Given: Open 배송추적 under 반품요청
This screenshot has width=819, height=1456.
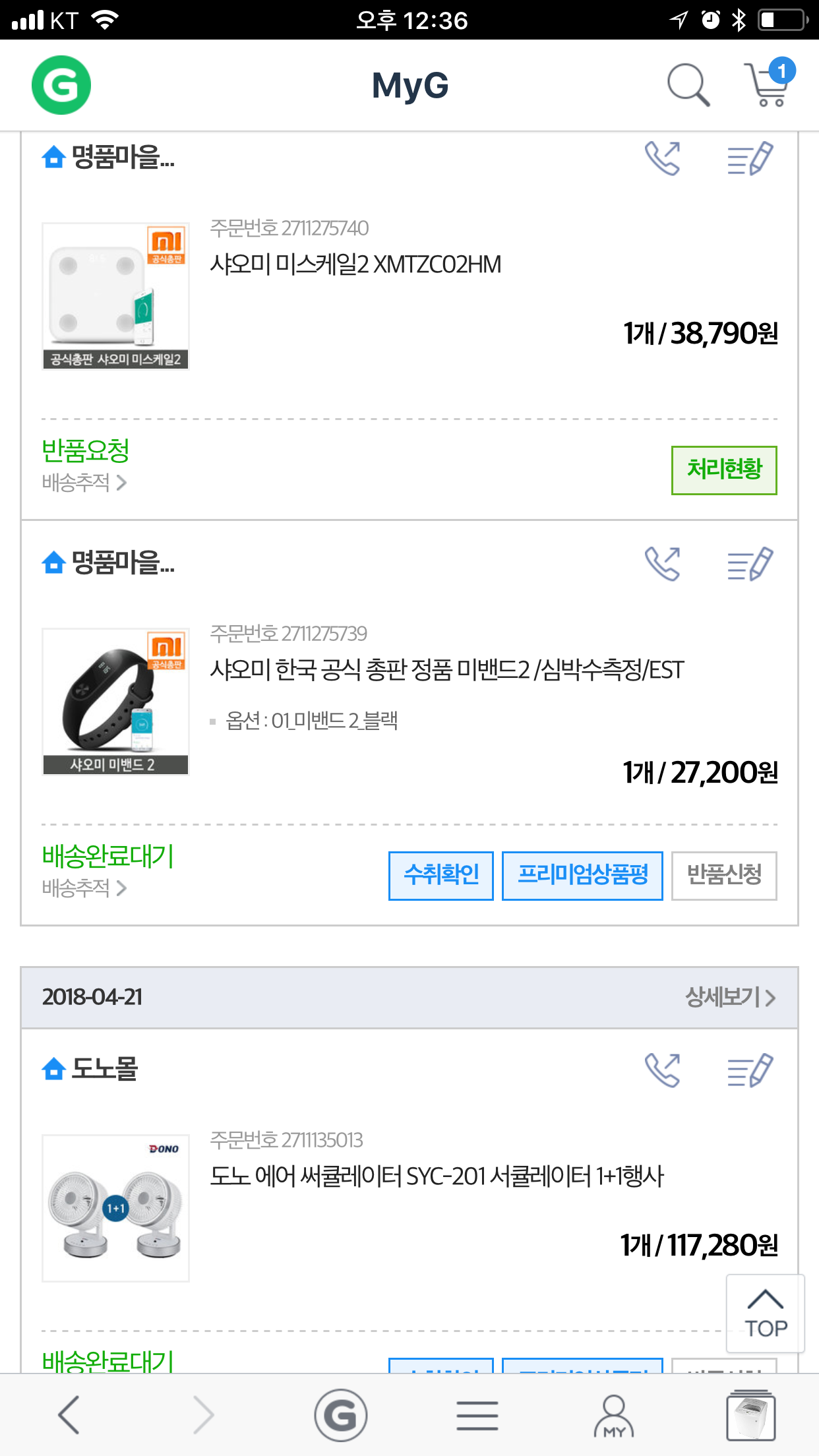Looking at the screenshot, I should click(84, 483).
